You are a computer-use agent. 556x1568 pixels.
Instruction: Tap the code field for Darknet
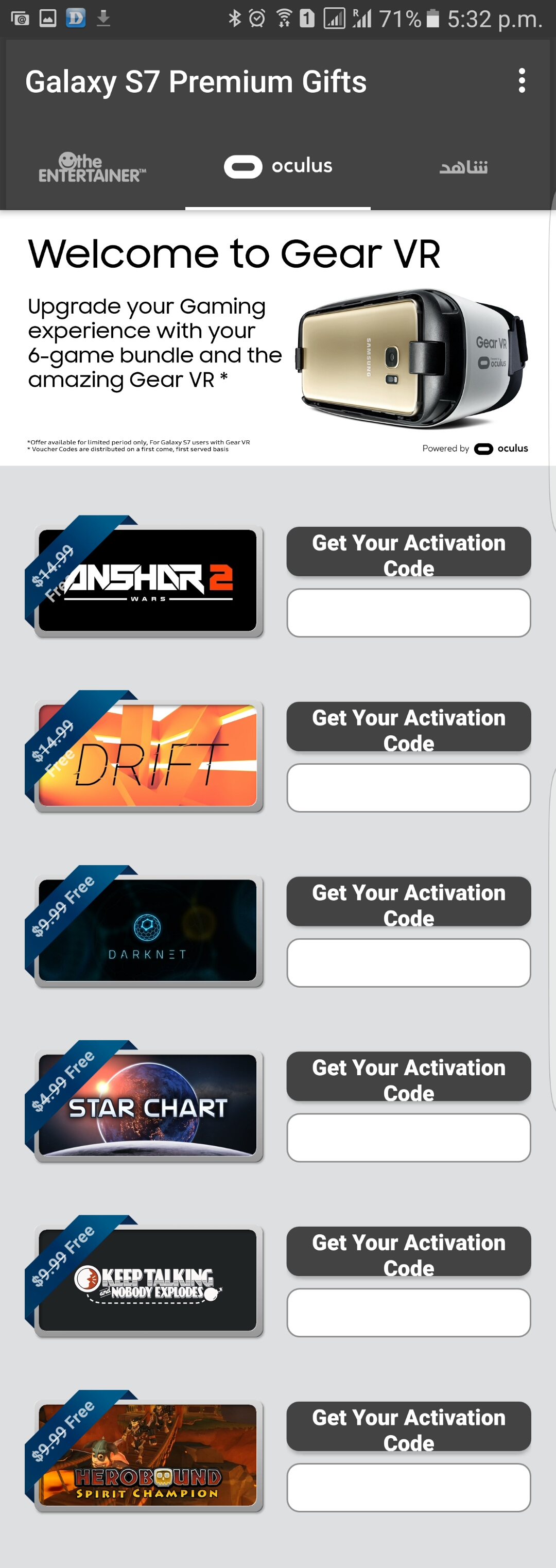408,963
